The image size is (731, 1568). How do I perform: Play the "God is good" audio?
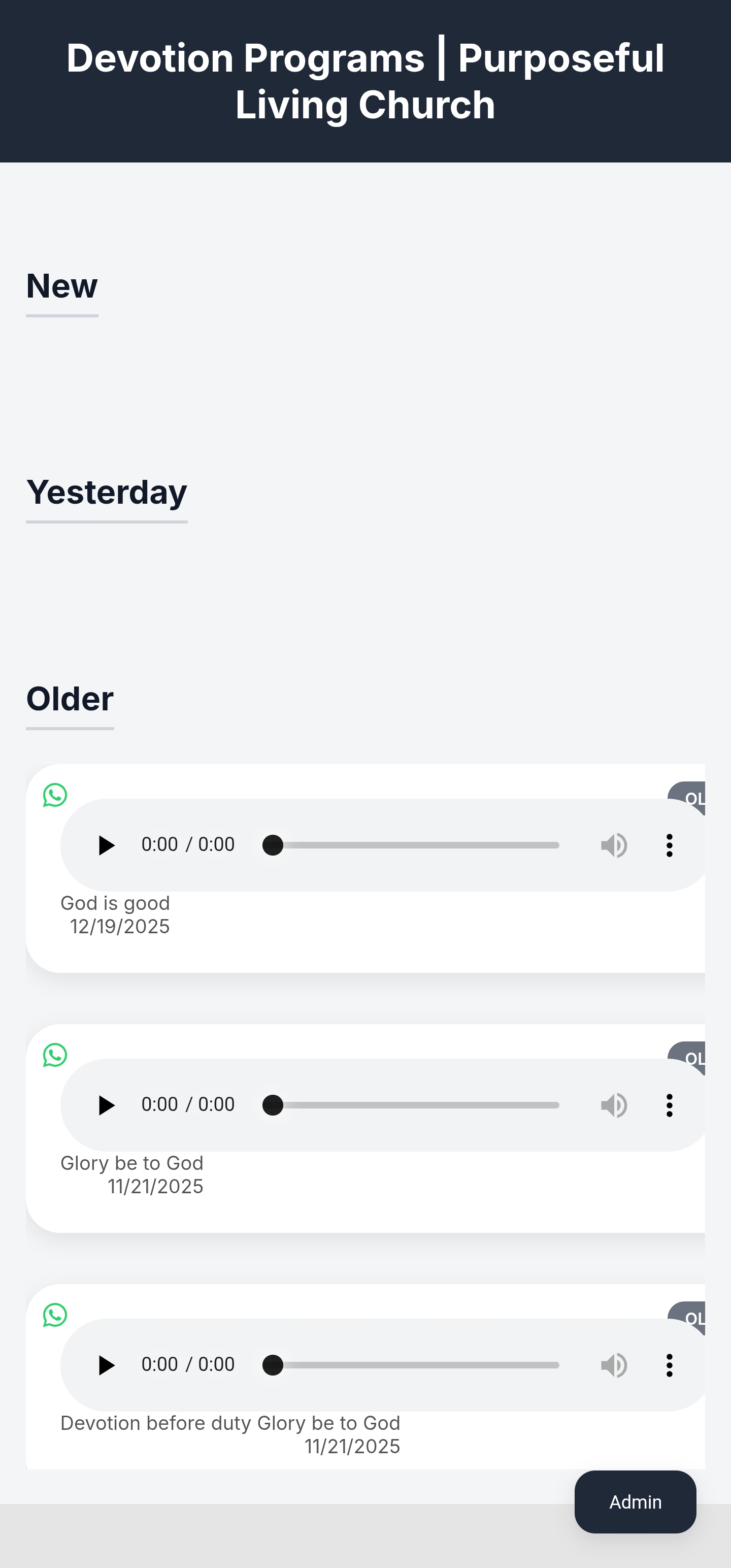(x=107, y=845)
